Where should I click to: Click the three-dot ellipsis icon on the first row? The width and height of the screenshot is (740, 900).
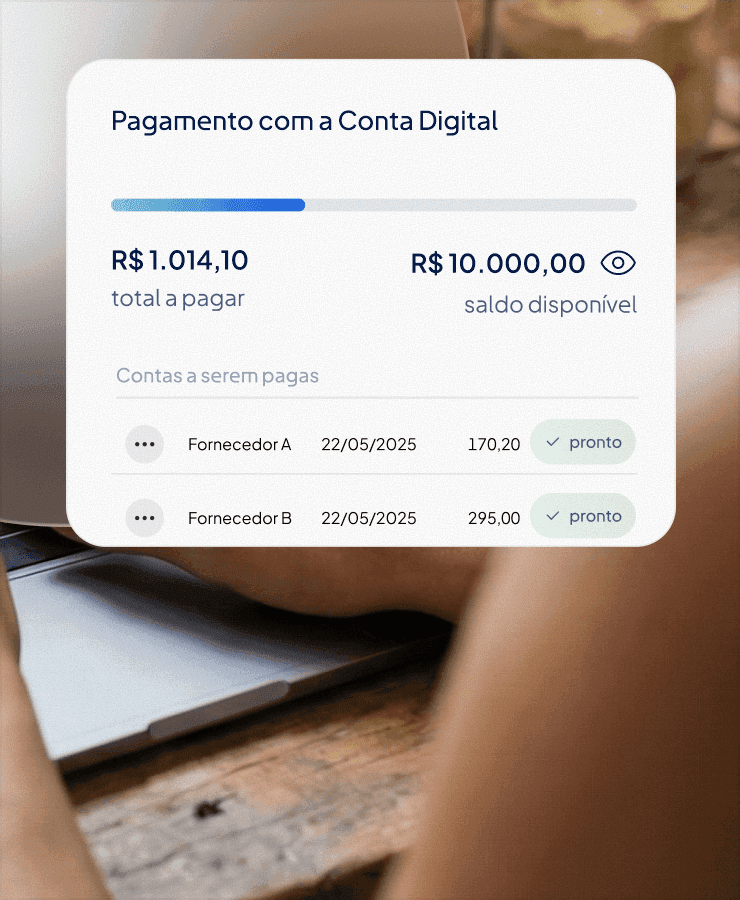pos(144,443)
